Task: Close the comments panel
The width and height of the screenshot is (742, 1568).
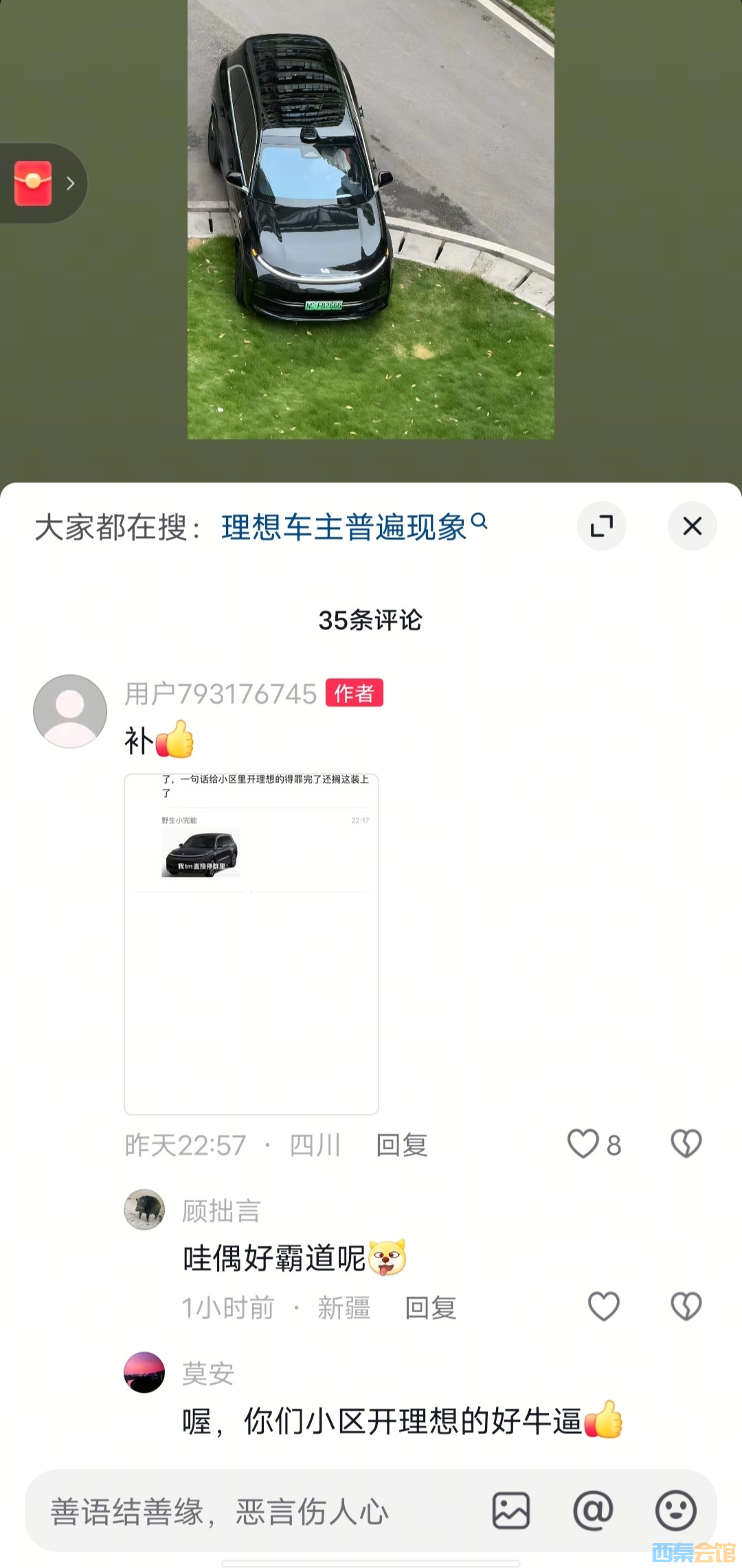Action: pyautogui.click(x=692, y=526)
